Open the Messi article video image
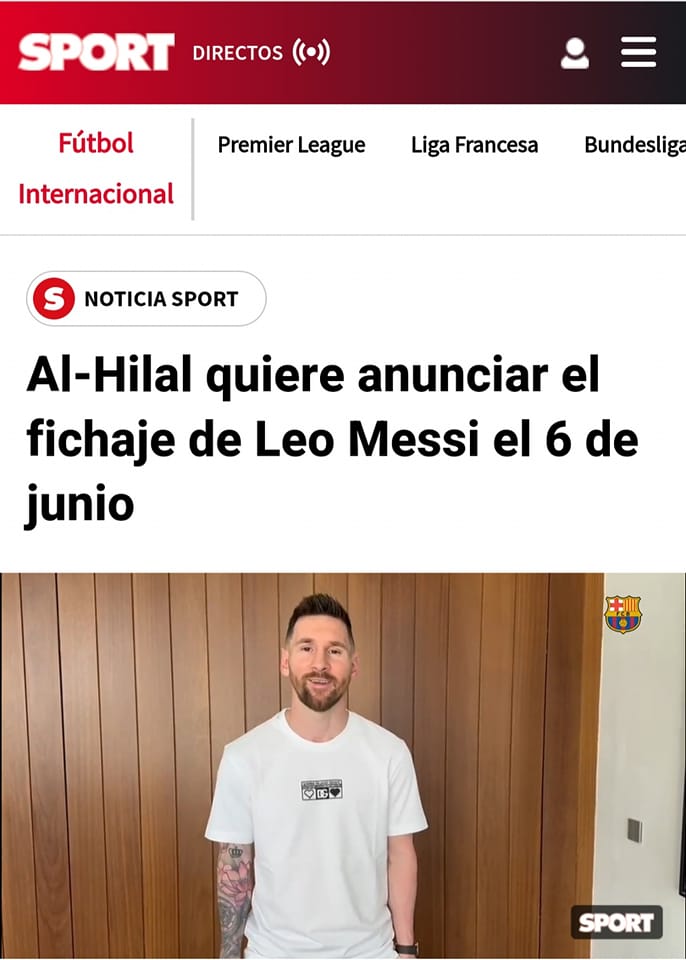 click(x=343, y=765)
